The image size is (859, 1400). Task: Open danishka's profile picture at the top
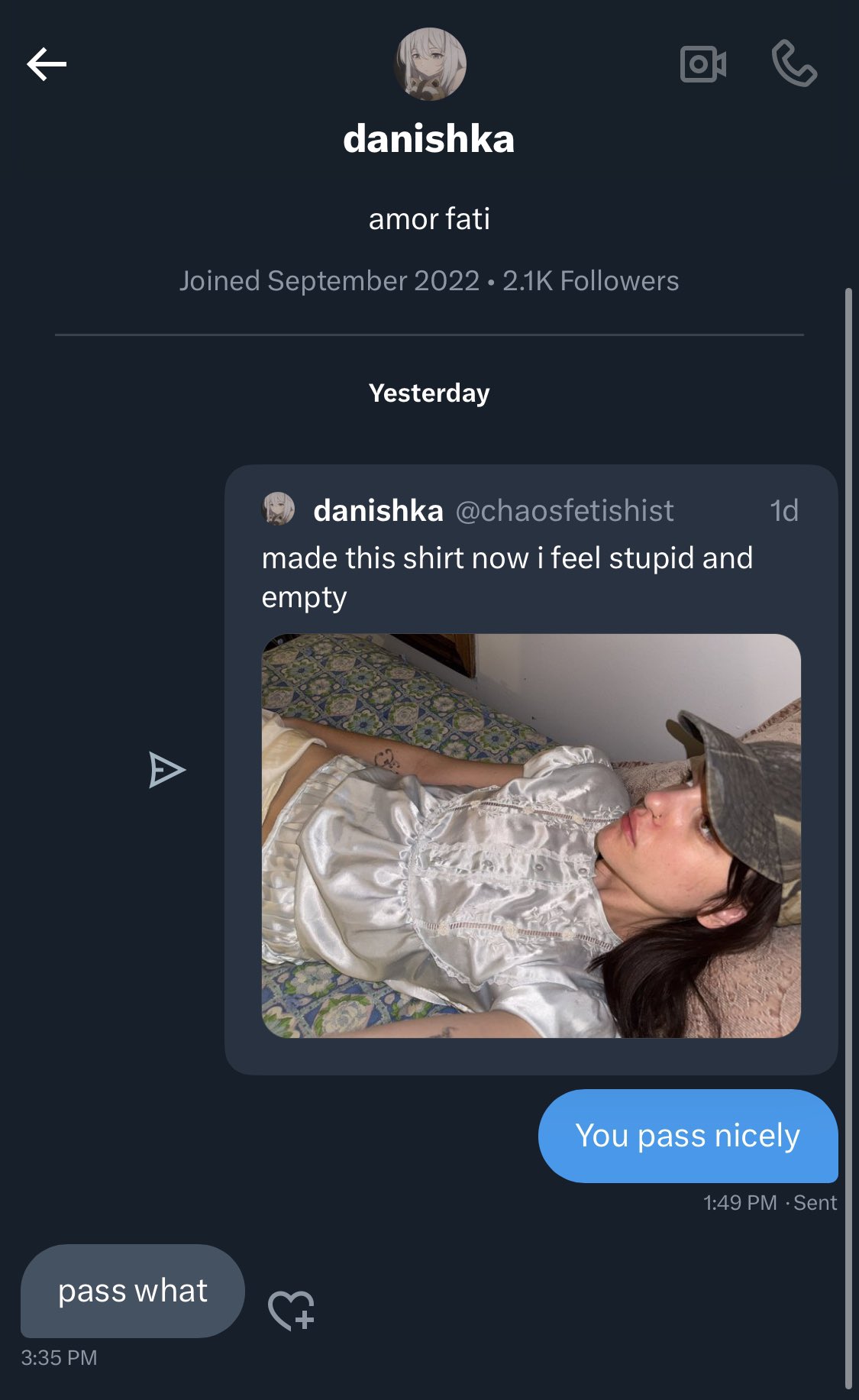click(x=429, y=64)
